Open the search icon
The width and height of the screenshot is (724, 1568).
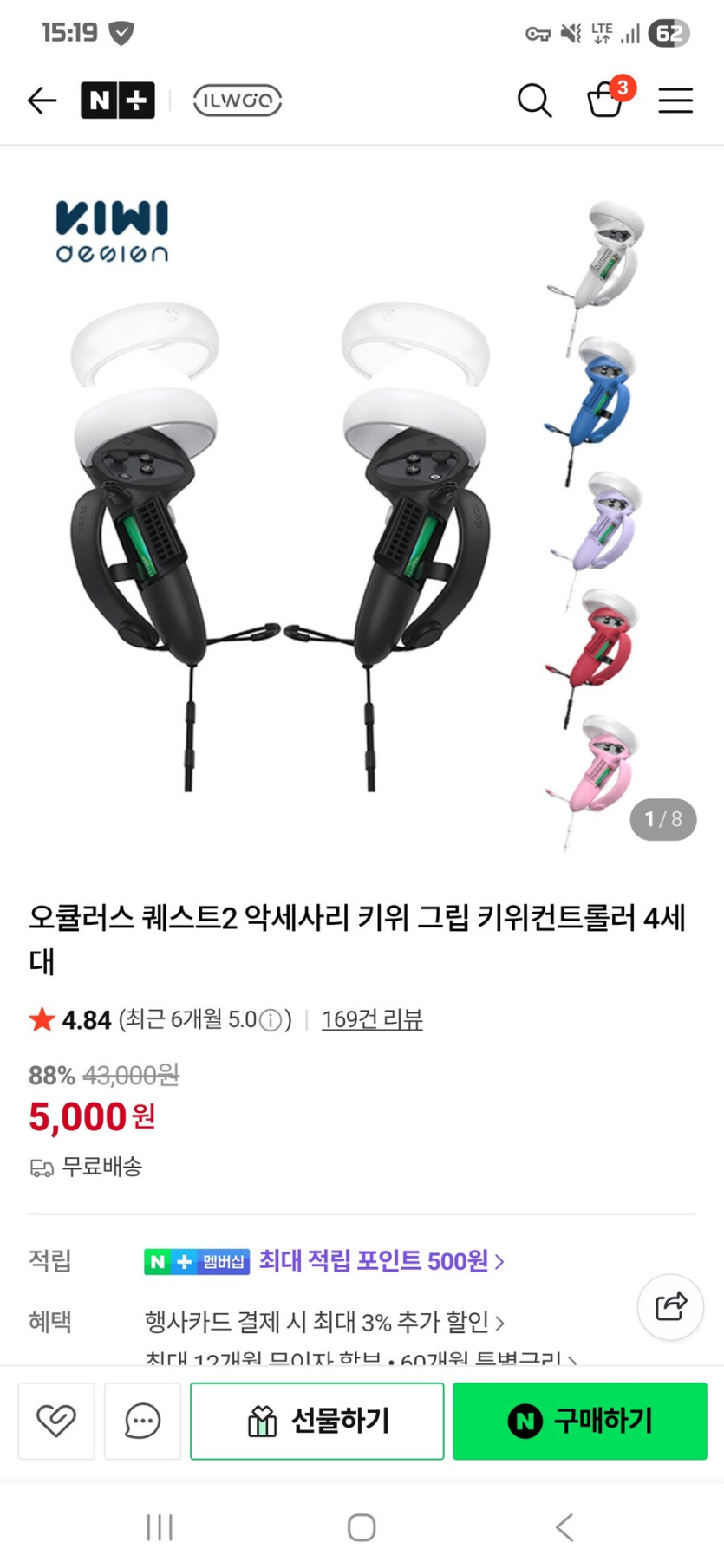[534, 101]
